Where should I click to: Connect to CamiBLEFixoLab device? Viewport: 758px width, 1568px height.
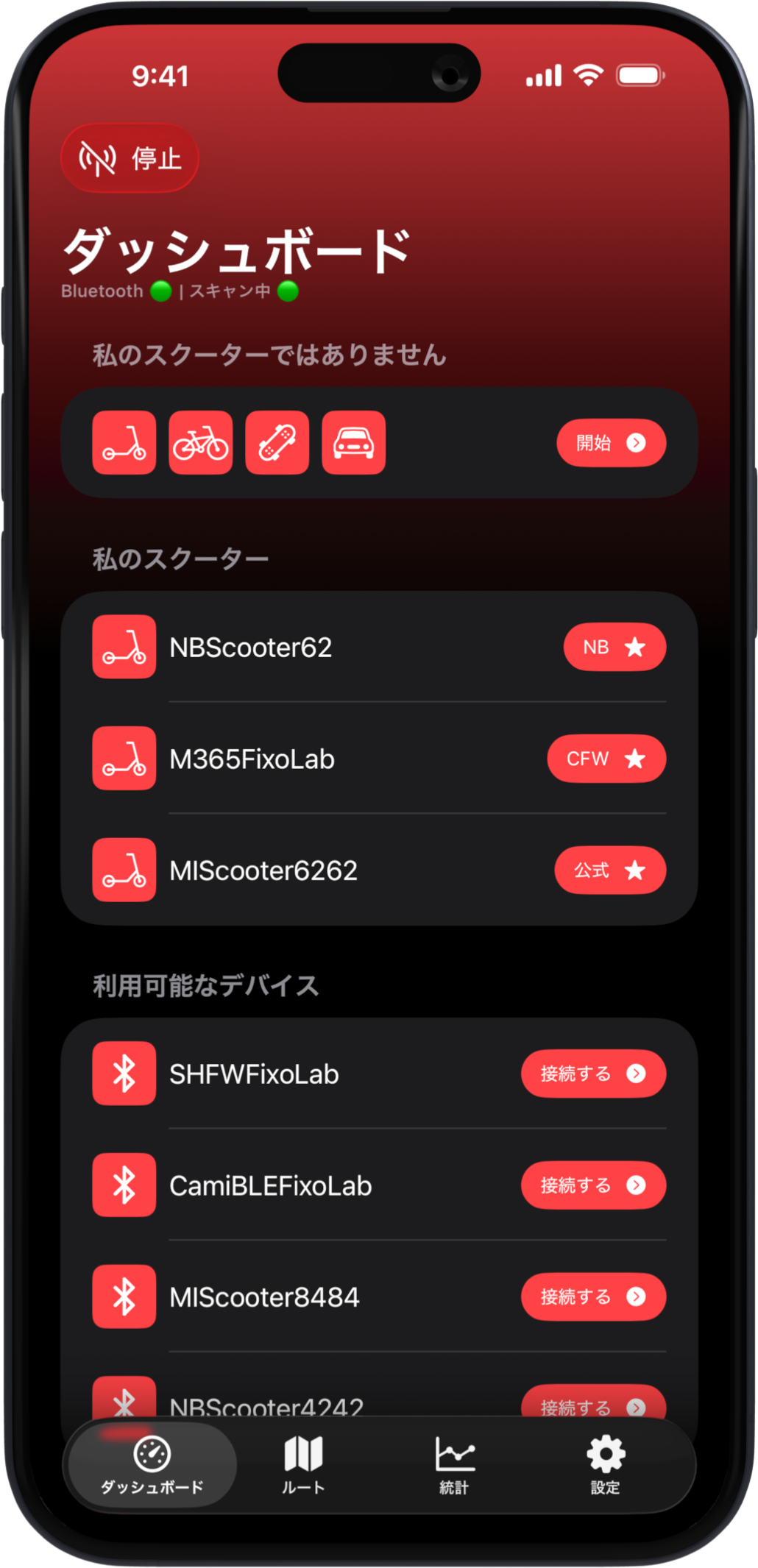pos(593,1185)
